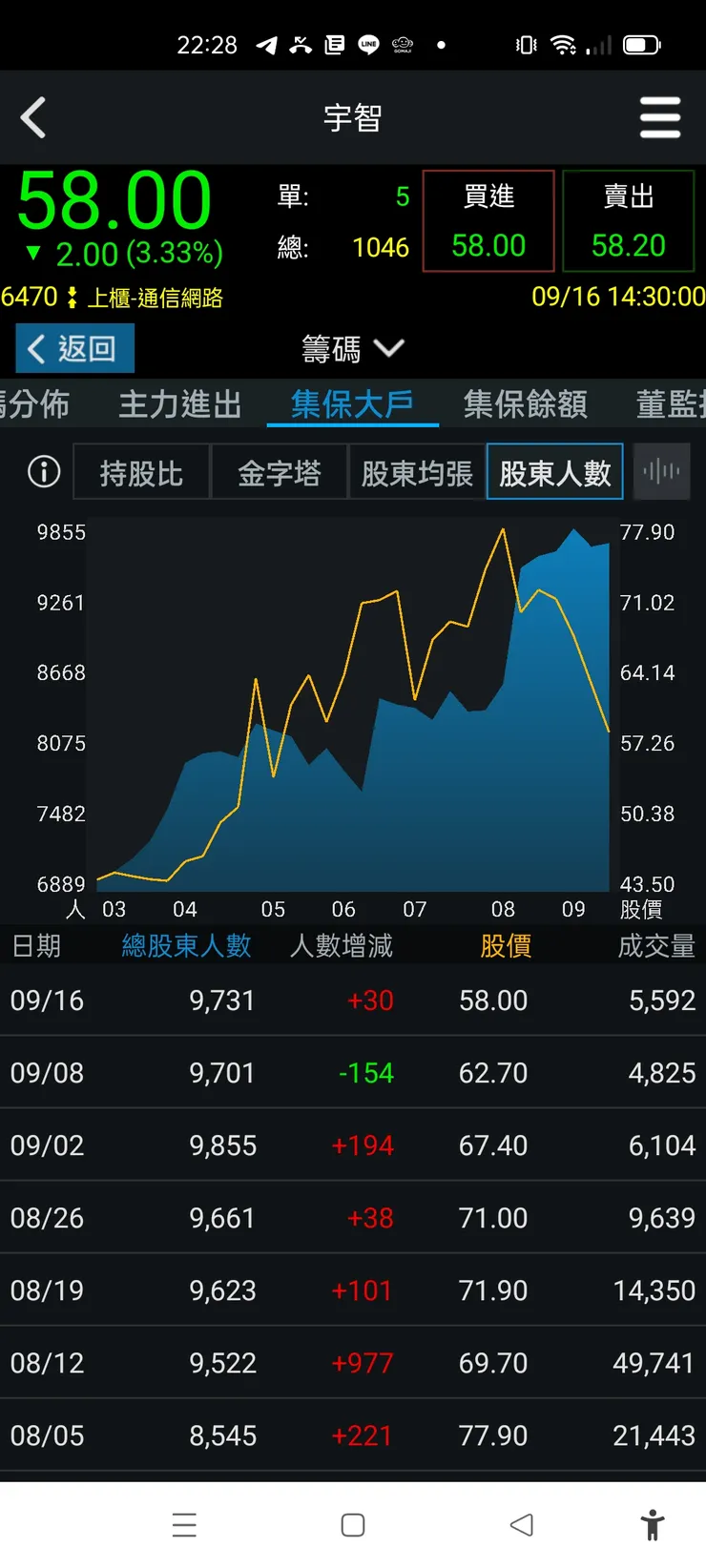Tap the Android home button

coord(353,1525)
